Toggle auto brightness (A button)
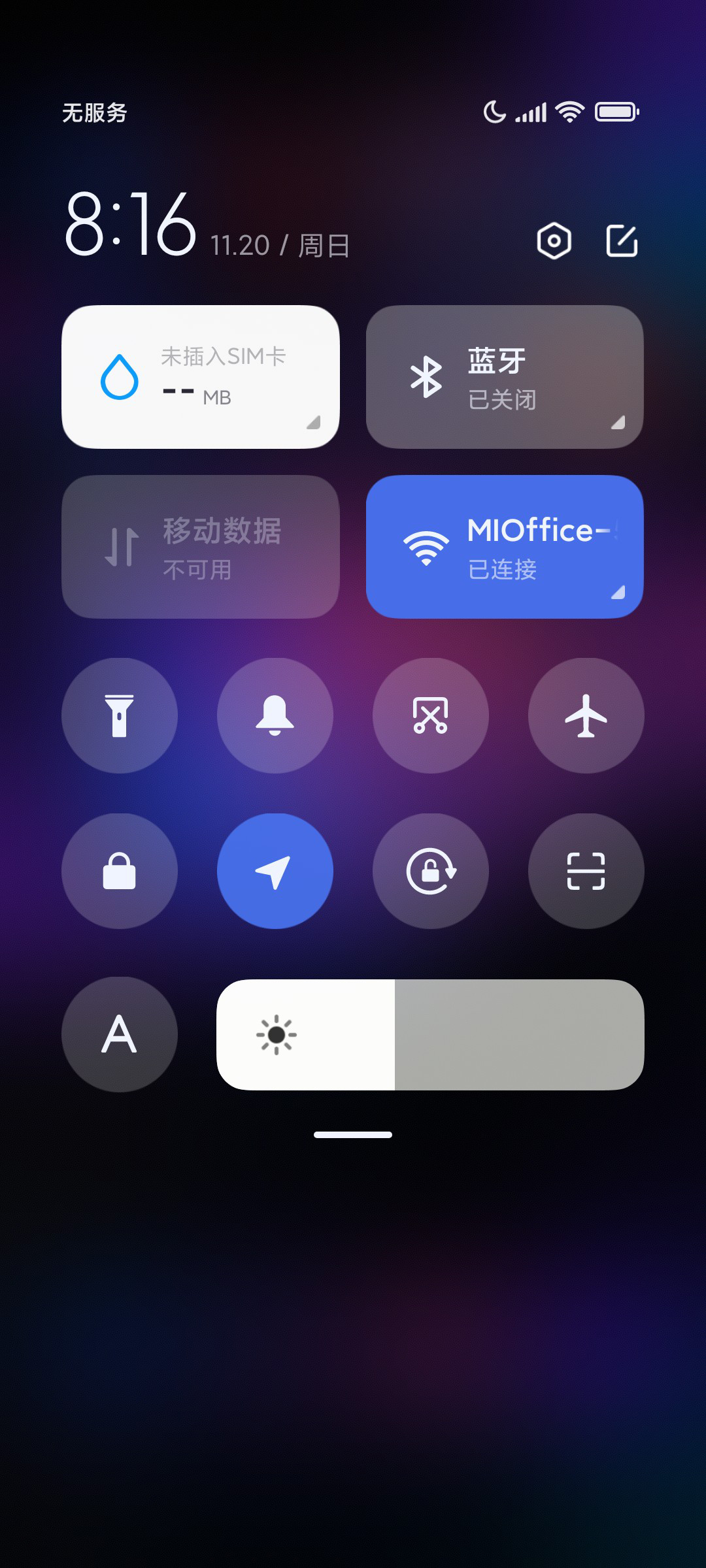The height and width of the screenshot is (1568, 706). point(120,1034)
